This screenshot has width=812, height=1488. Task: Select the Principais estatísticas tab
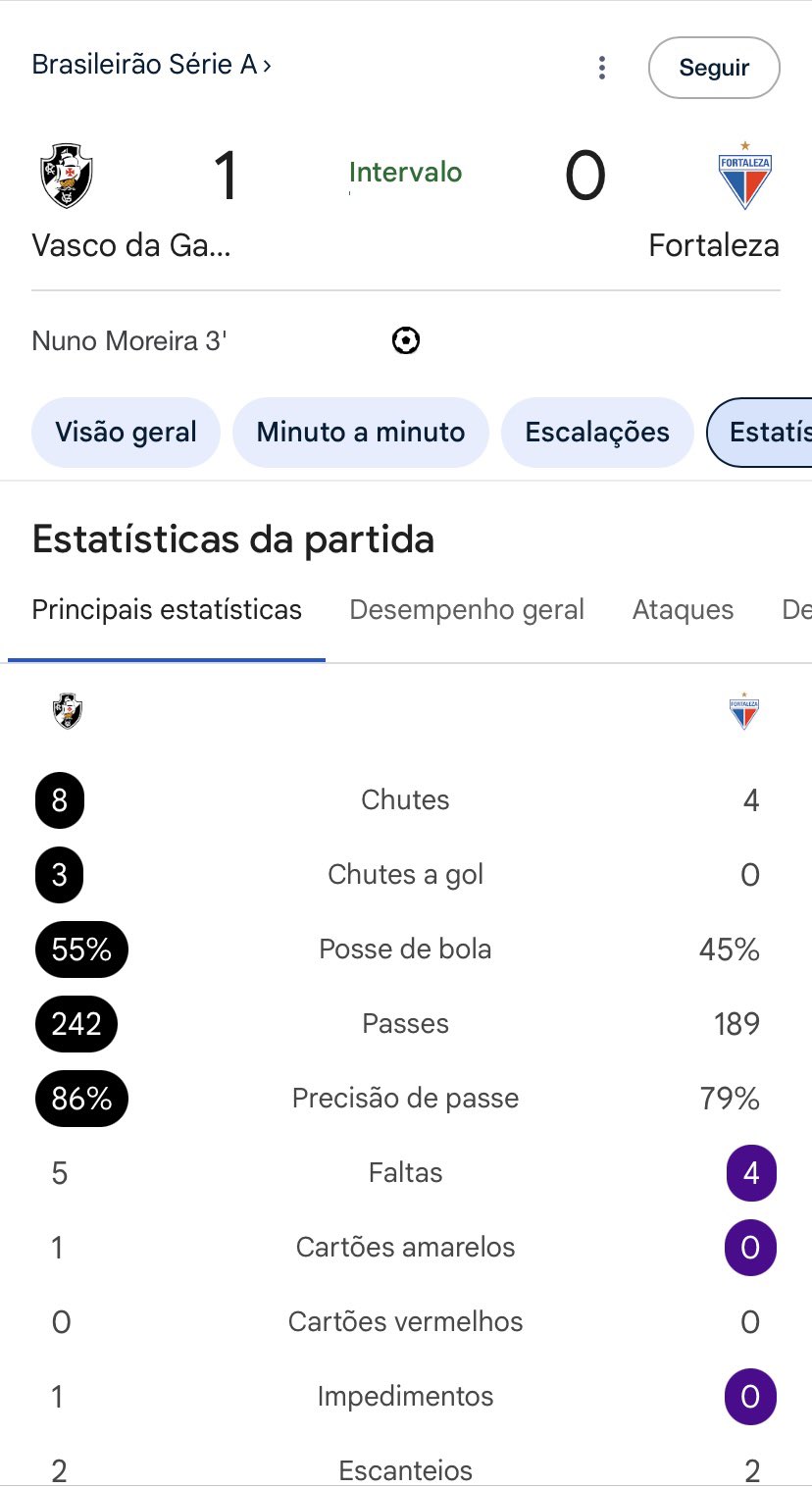167,610
